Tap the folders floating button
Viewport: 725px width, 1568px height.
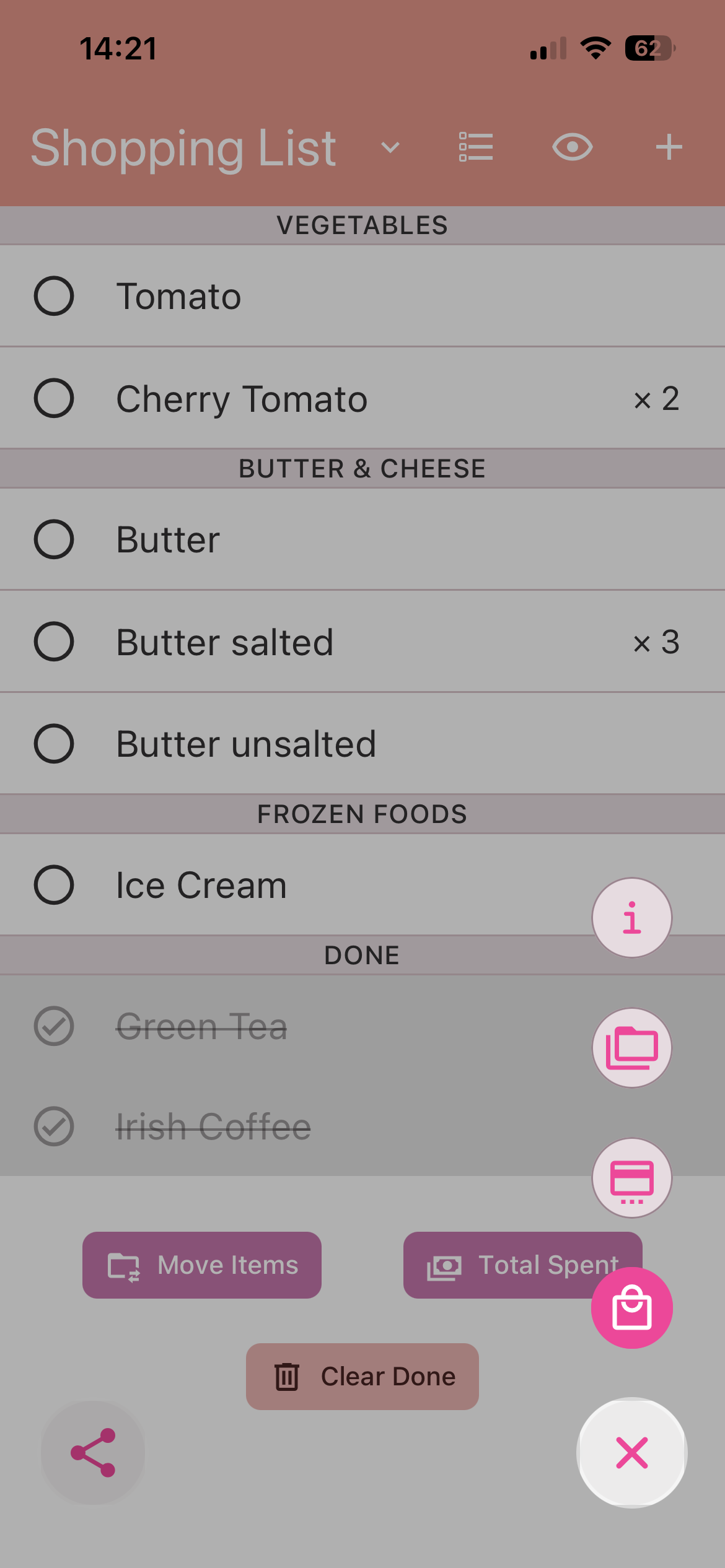click(631, 1047)
